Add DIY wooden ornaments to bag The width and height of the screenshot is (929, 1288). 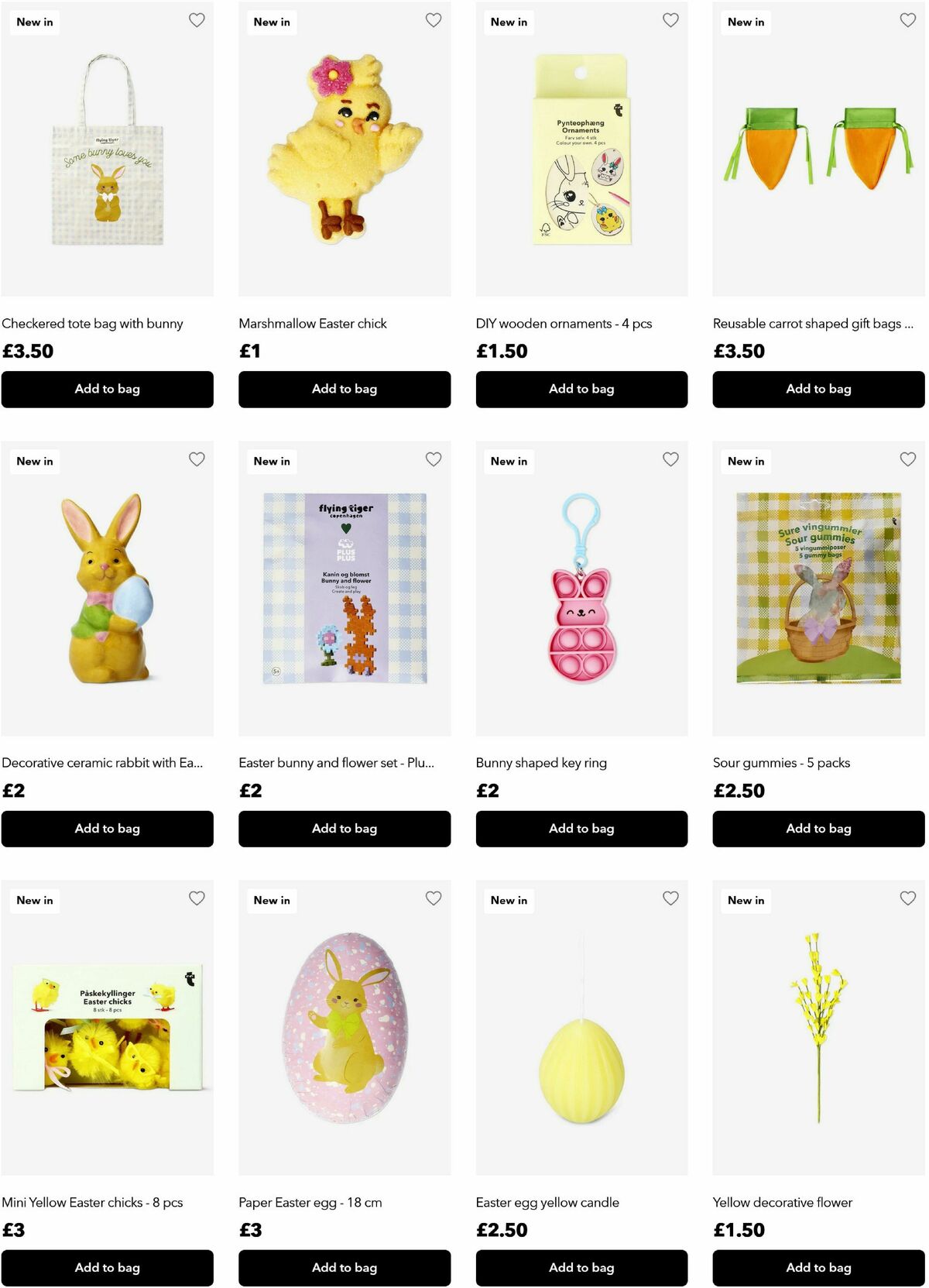[x=581, y=389]
